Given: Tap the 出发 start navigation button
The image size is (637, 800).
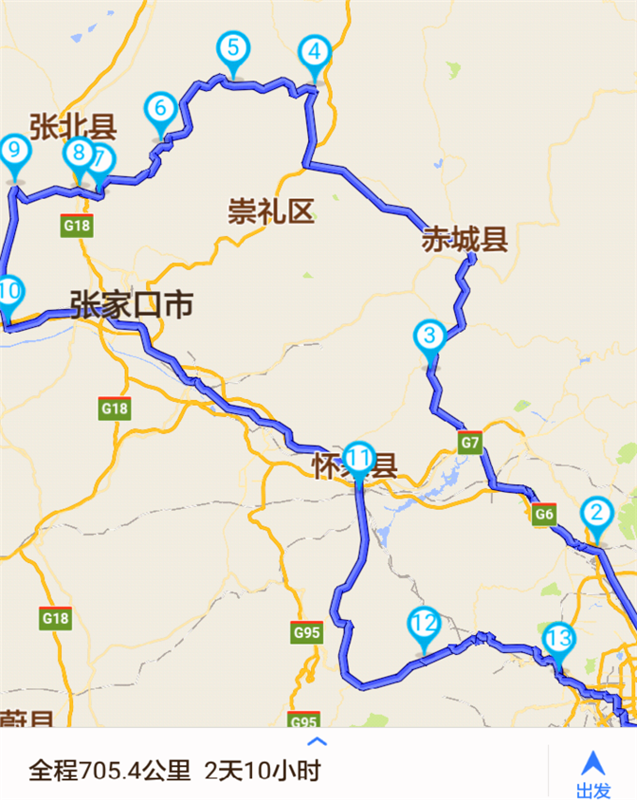Looking at the screenshot, I should click(593, 774).
